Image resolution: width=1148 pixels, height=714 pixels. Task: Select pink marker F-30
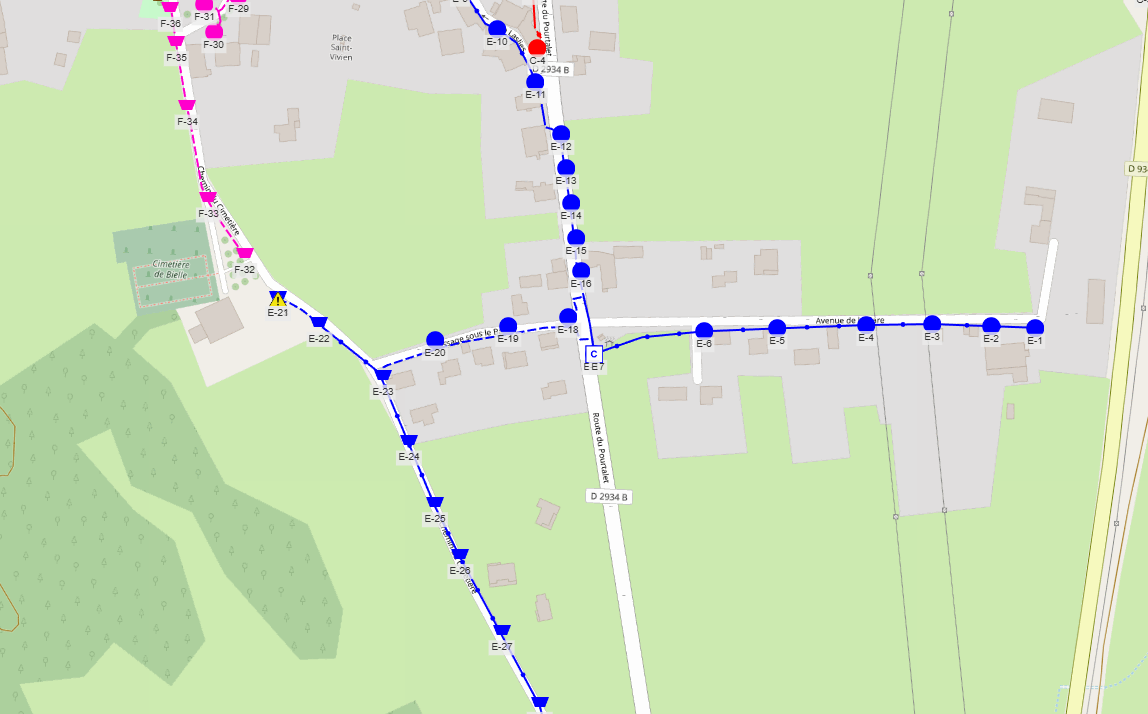(213, 30)
